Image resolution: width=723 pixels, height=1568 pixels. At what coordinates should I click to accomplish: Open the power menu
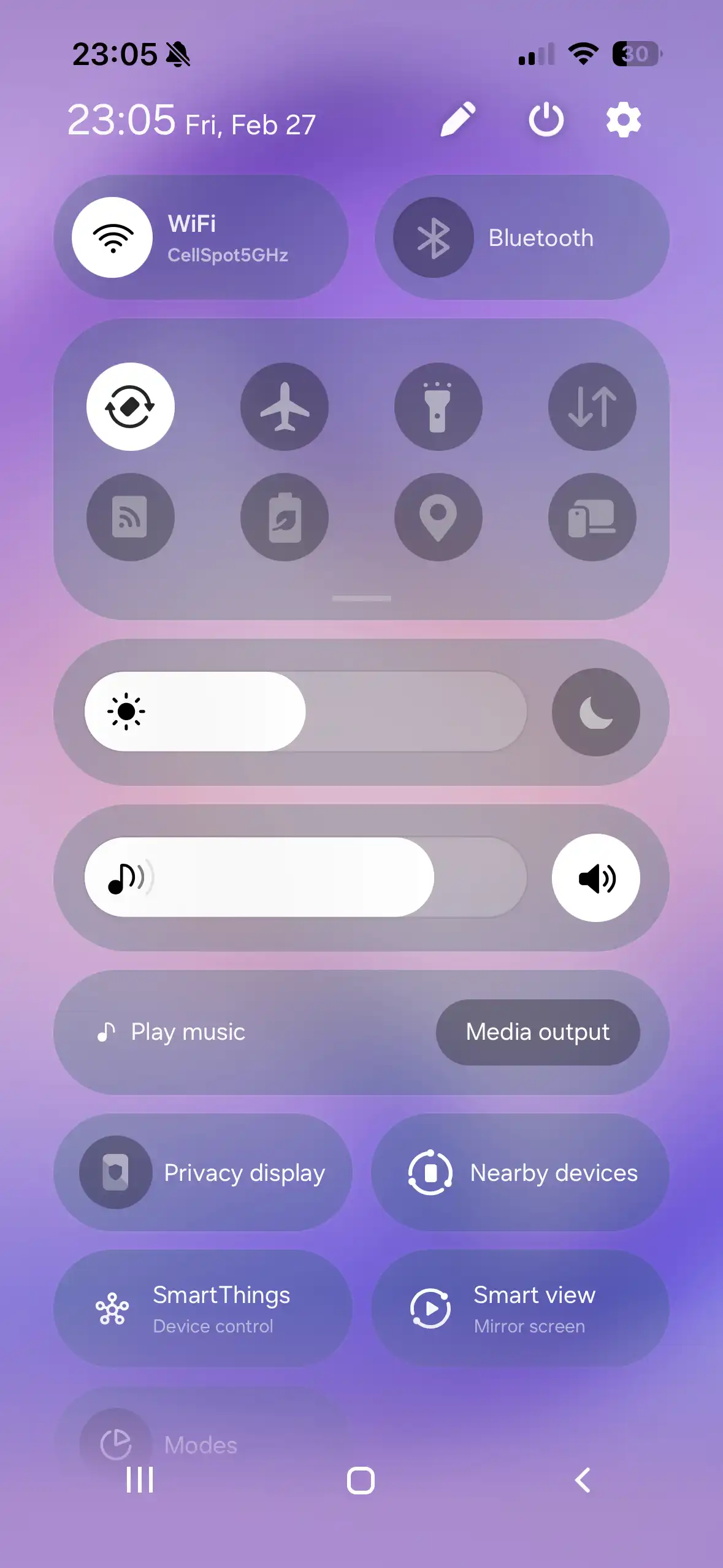click(x=546, y=119)
